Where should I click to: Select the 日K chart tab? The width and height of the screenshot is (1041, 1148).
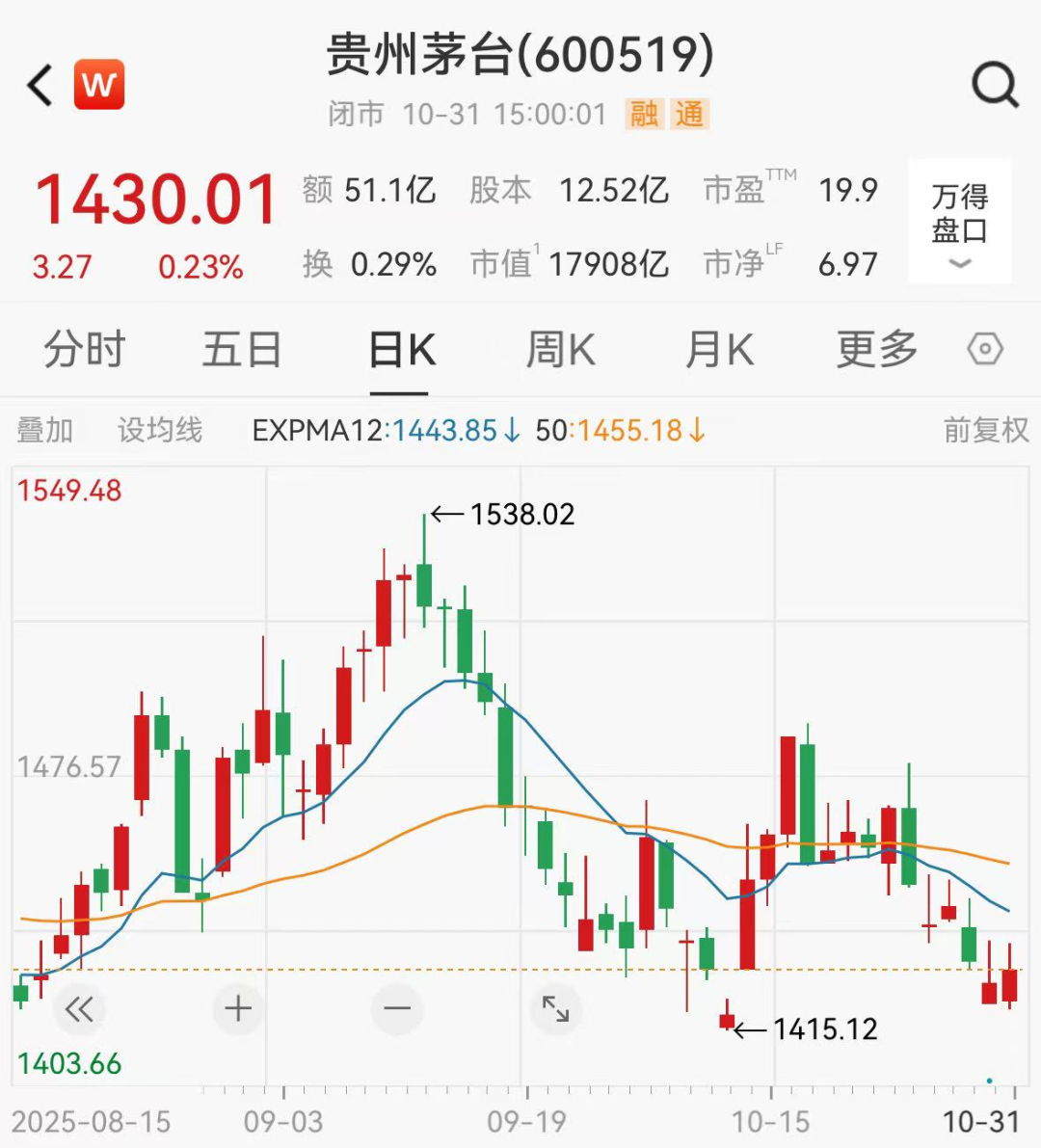[401, 350]
